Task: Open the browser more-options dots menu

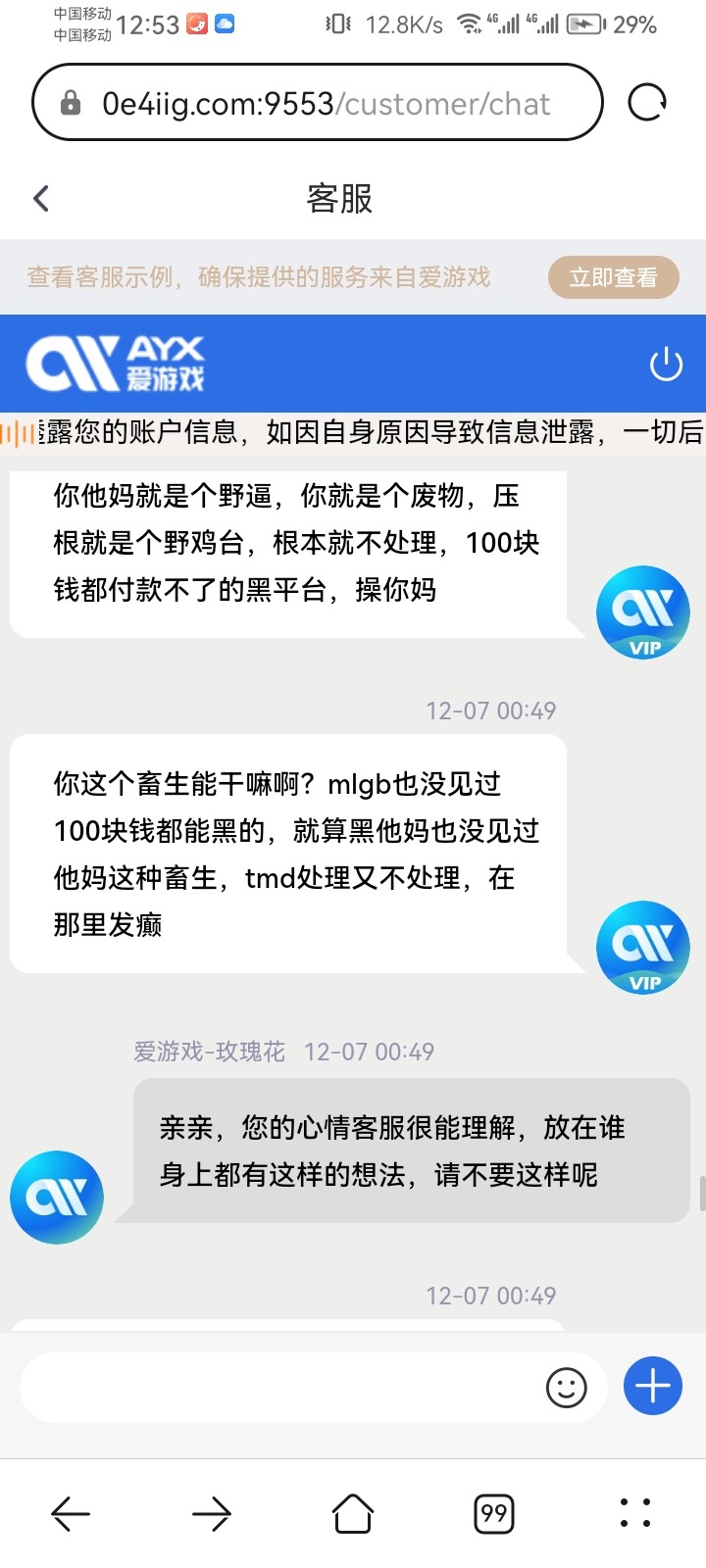Action: (x=635, y=1514)
